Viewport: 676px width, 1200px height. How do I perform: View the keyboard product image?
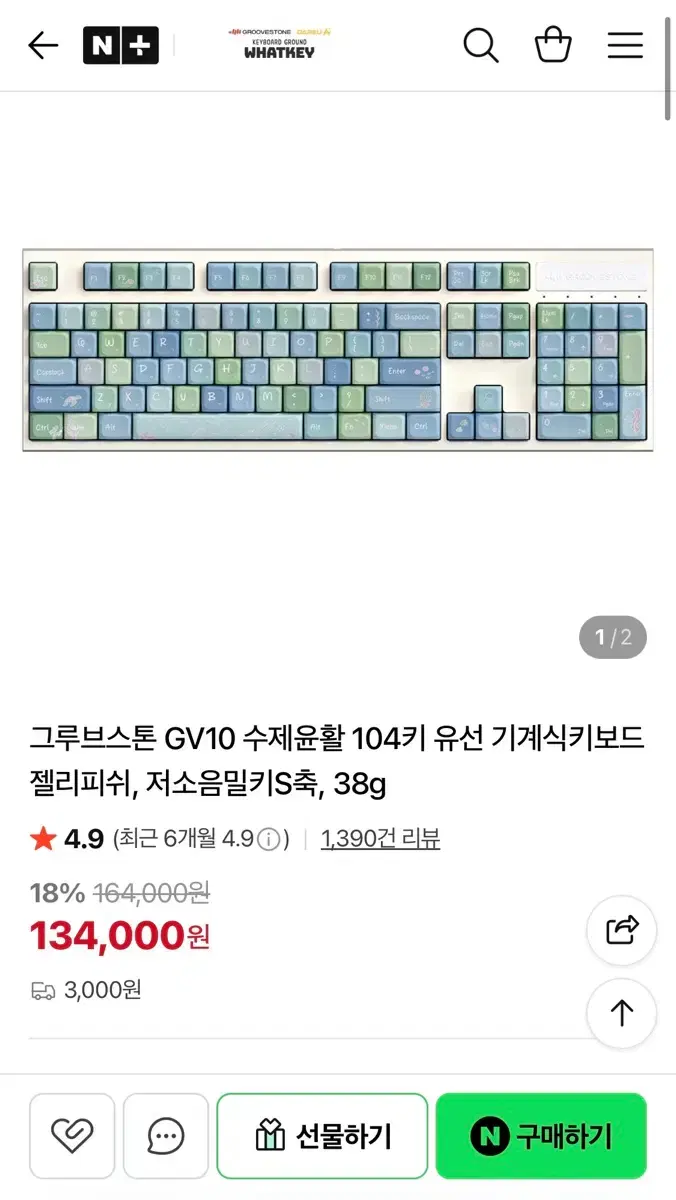[x=338, y=350]
